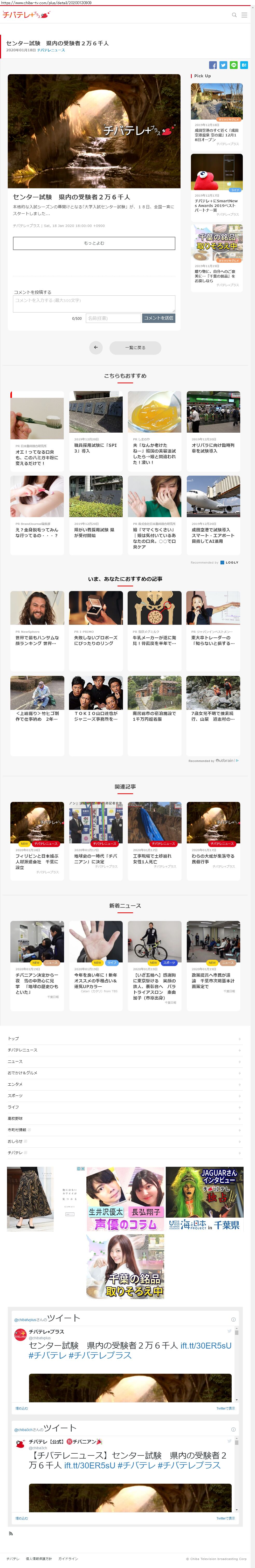Viewport: 255px width, 1568px height.
Task: Open recommended article 職員採用試験にSPI3導入
Action: point(95,426)
